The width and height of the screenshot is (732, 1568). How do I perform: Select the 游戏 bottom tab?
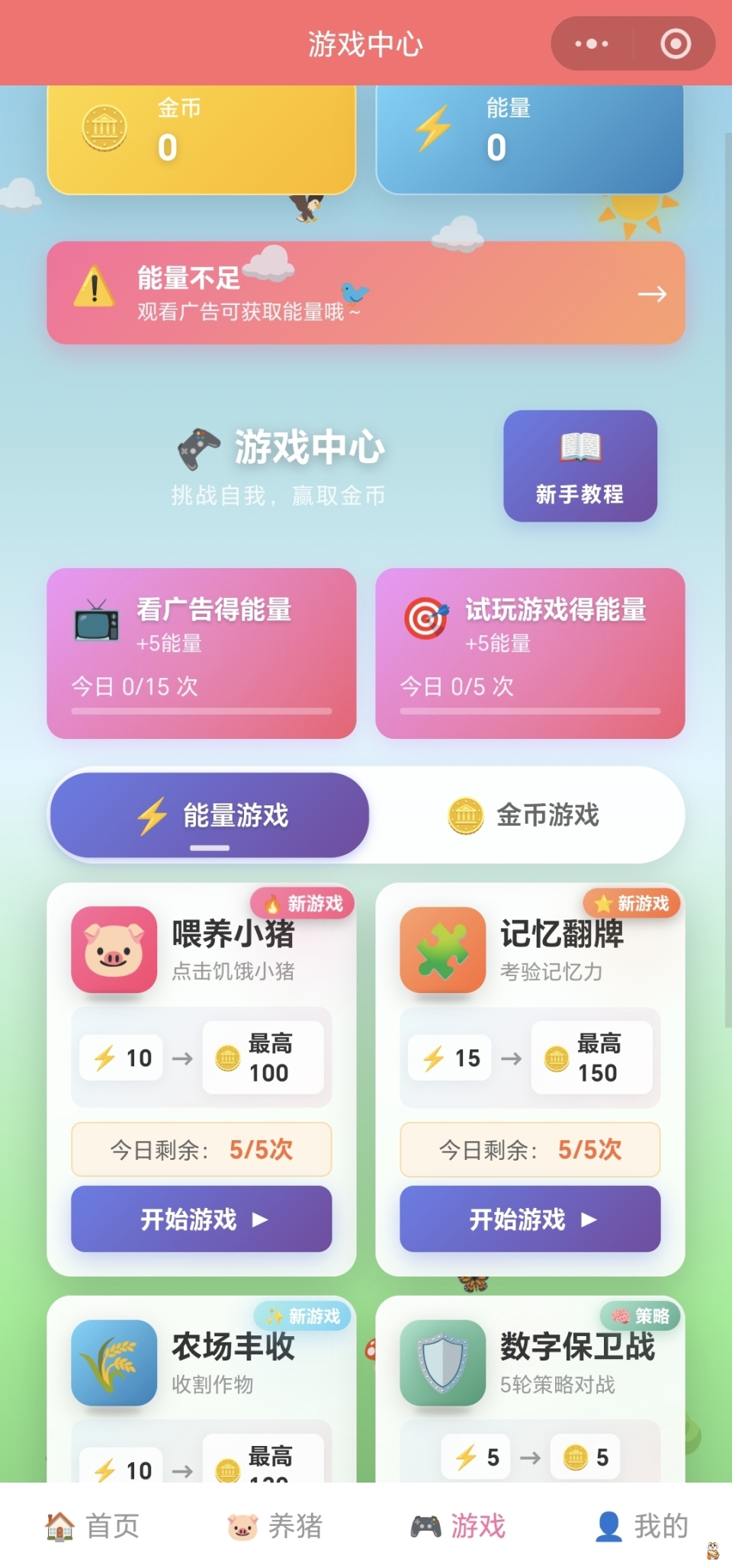pyautogui.click(x=458, y=1526)
